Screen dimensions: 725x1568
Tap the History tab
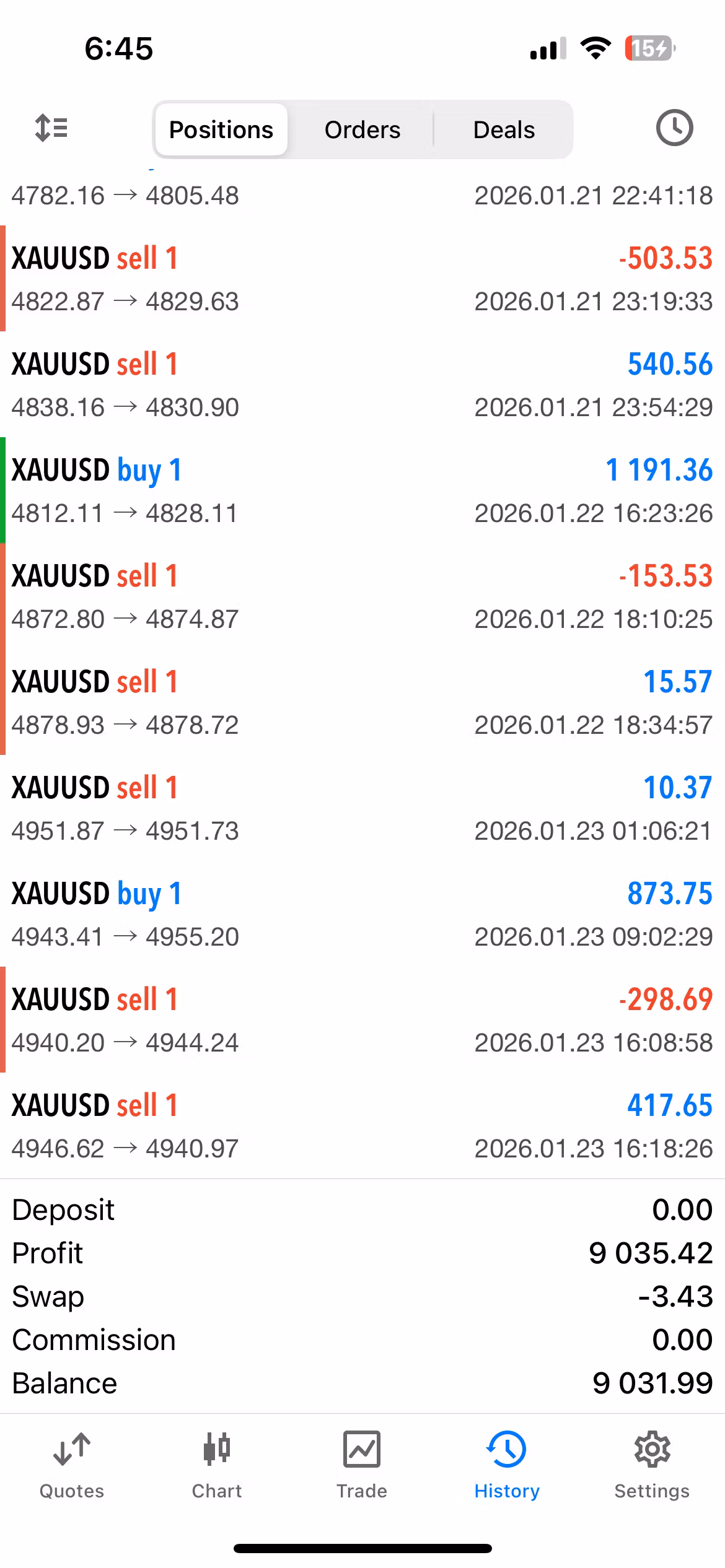click(507, 1465)
